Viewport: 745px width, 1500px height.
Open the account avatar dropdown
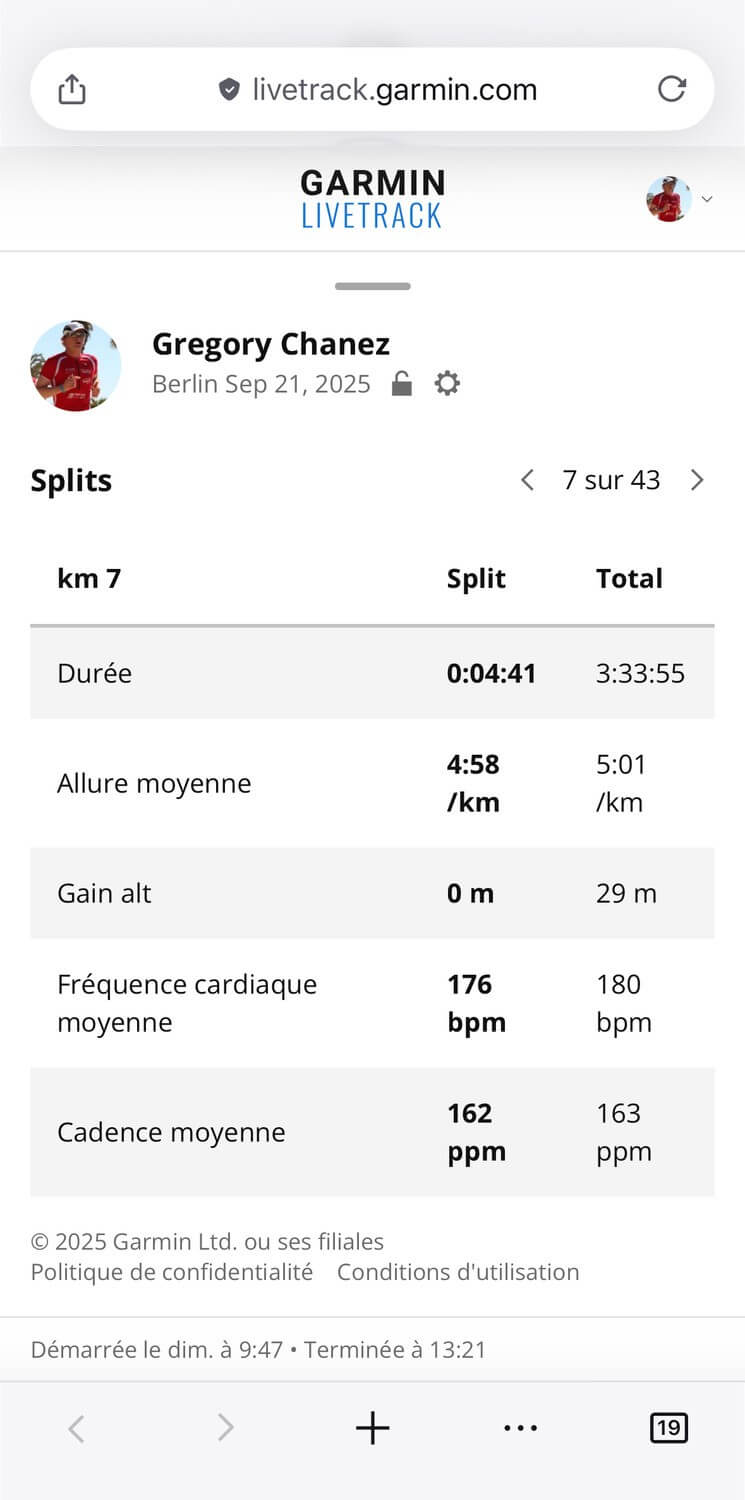point(679,199)
